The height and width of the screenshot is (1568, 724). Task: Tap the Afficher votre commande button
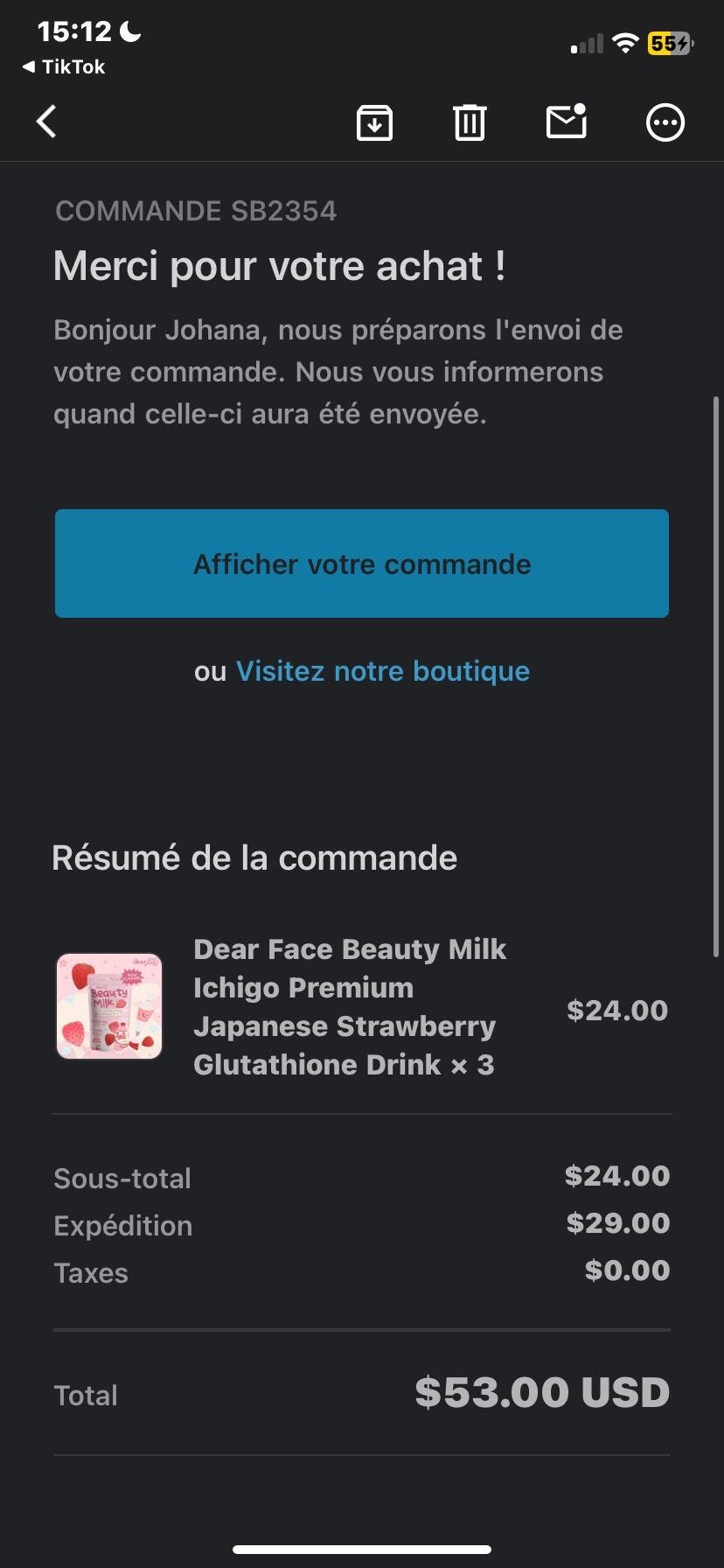pos(362,563)
